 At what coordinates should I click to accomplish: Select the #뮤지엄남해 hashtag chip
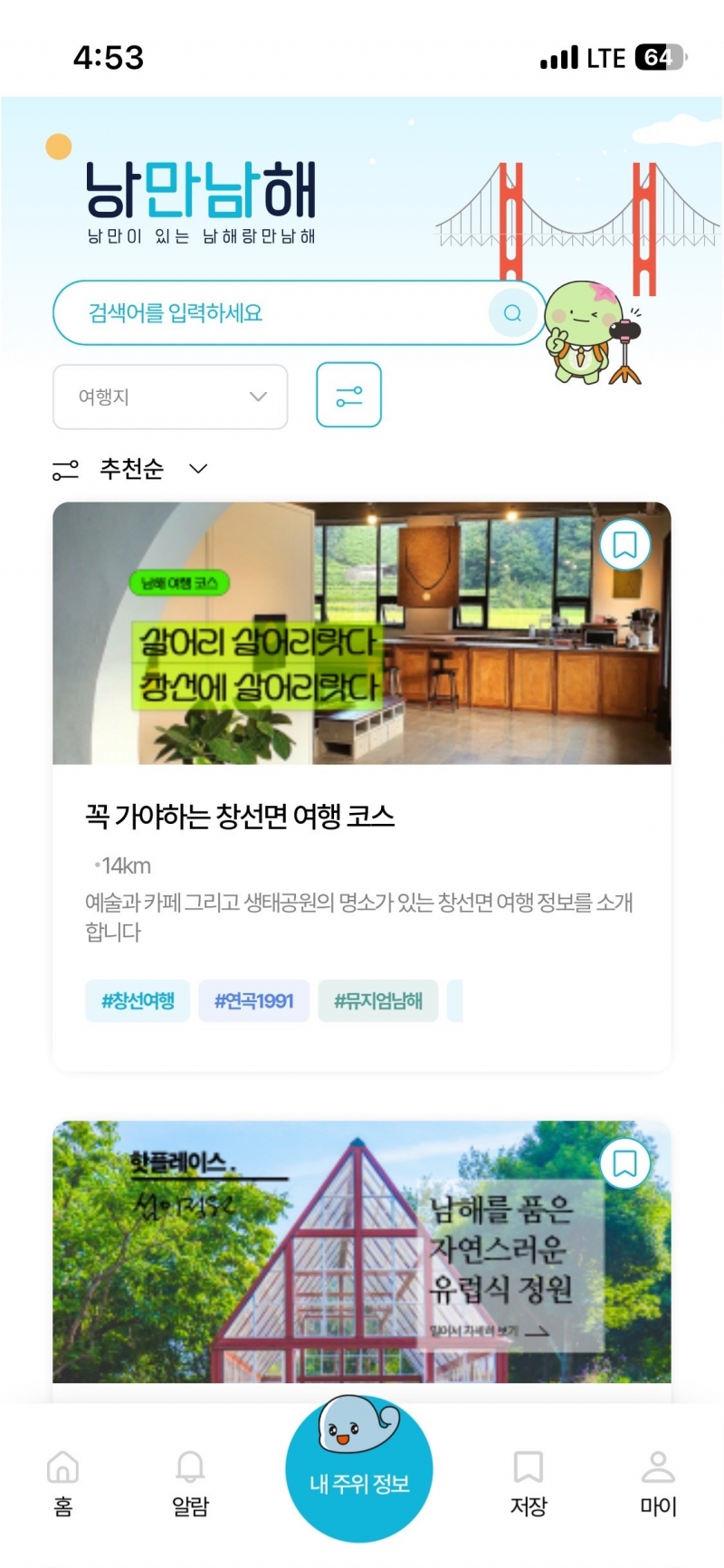[377, 1000]
